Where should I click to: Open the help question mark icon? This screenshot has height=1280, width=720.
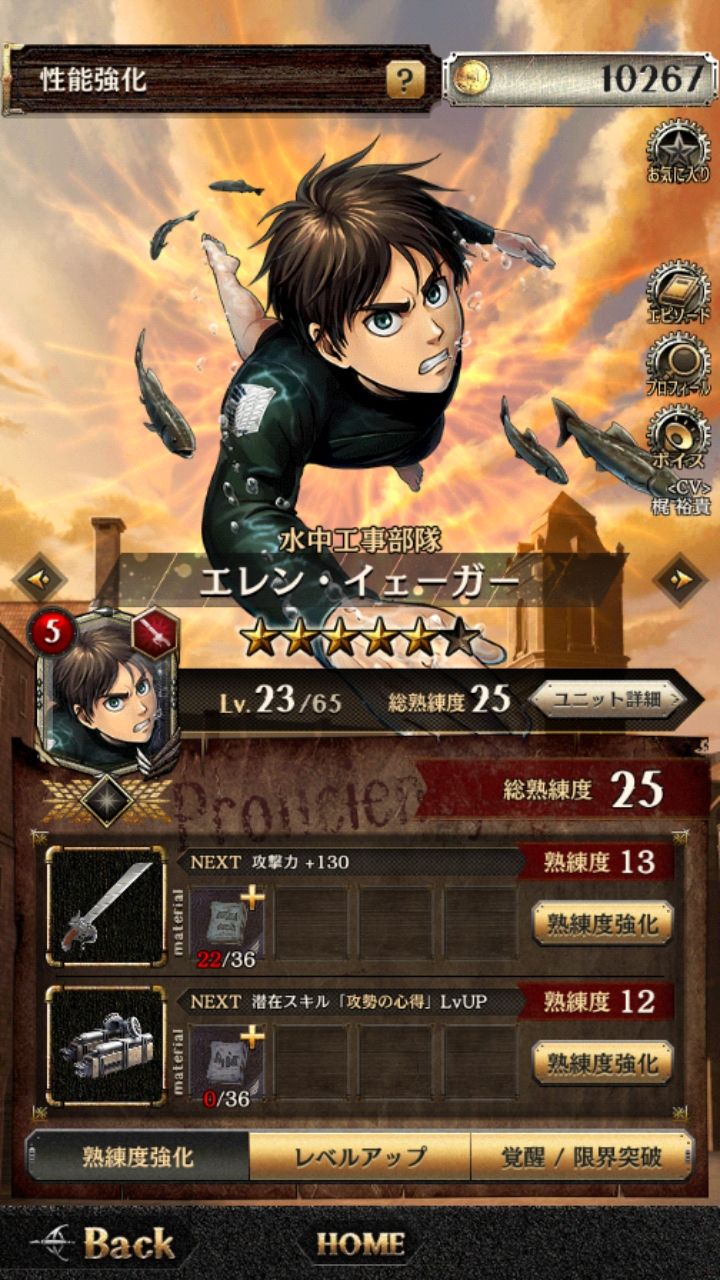pyautogui.click(x=405, y=81)
